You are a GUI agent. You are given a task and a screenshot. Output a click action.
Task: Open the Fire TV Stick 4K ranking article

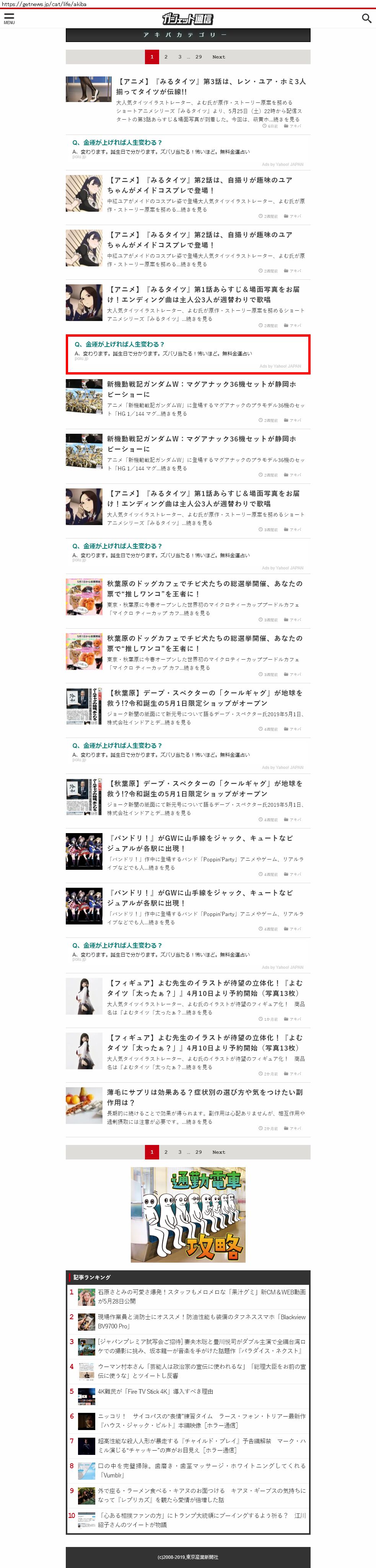point(155,1391)
